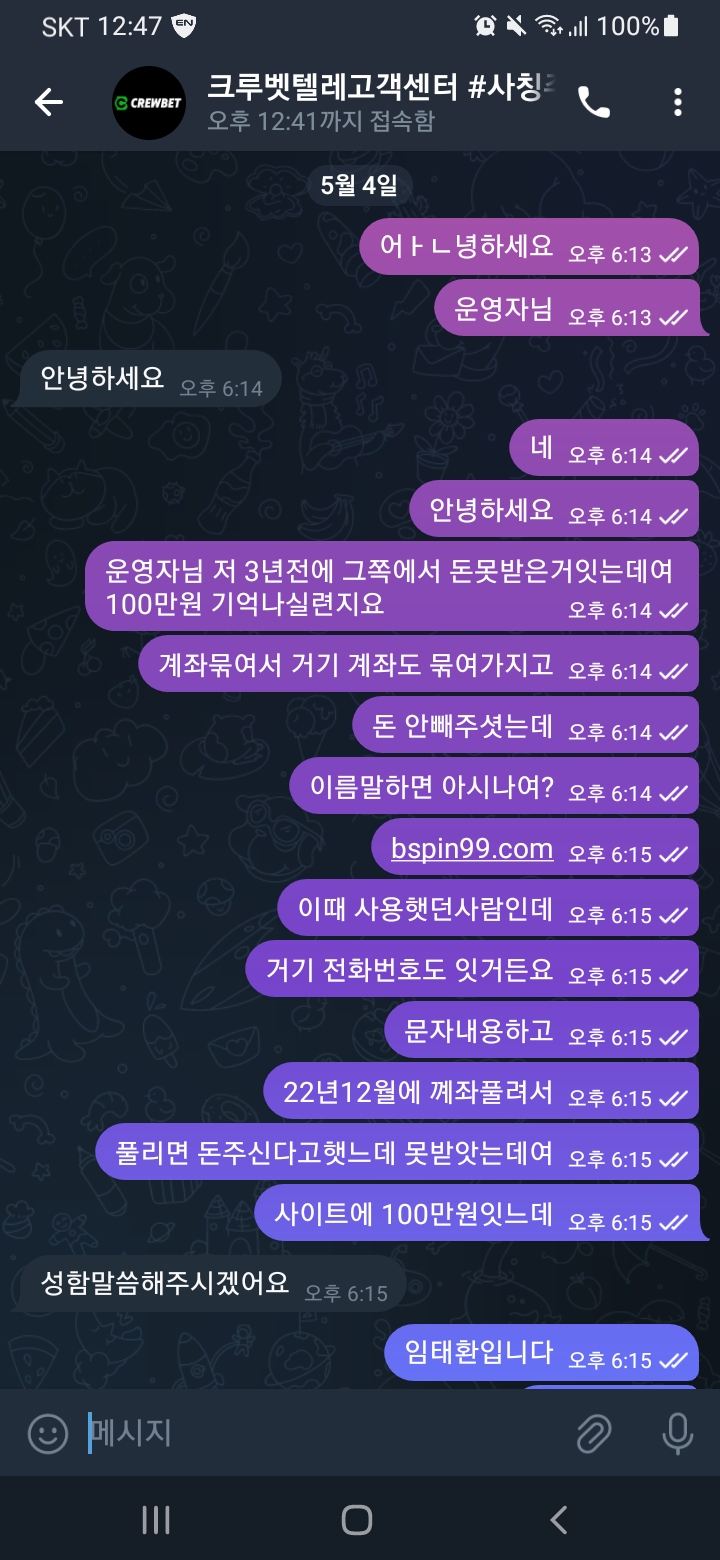The image size is (720, 1560).
Task: Go back using the top-left arrow
Action: [49, 102]
